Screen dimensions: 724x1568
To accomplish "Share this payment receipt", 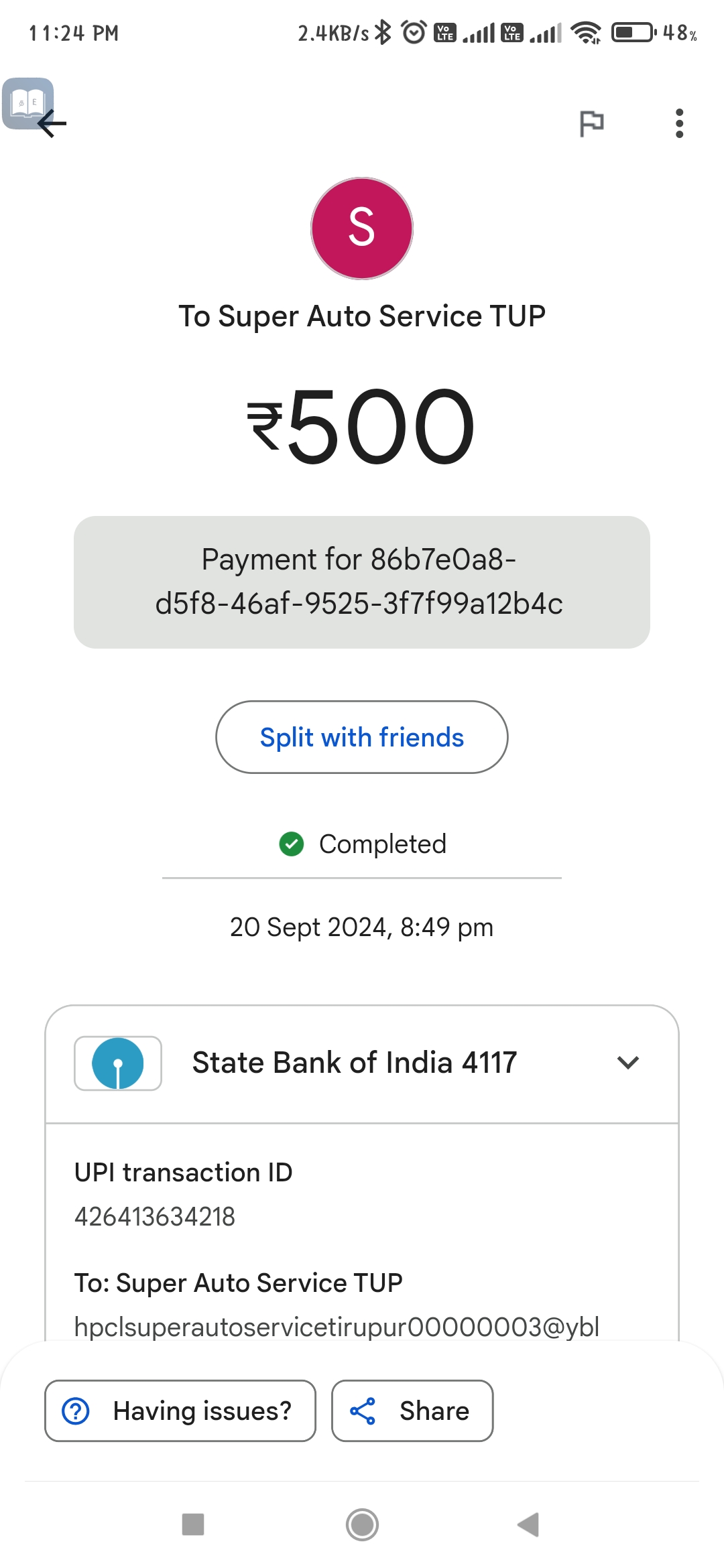I will [412, 1411].
